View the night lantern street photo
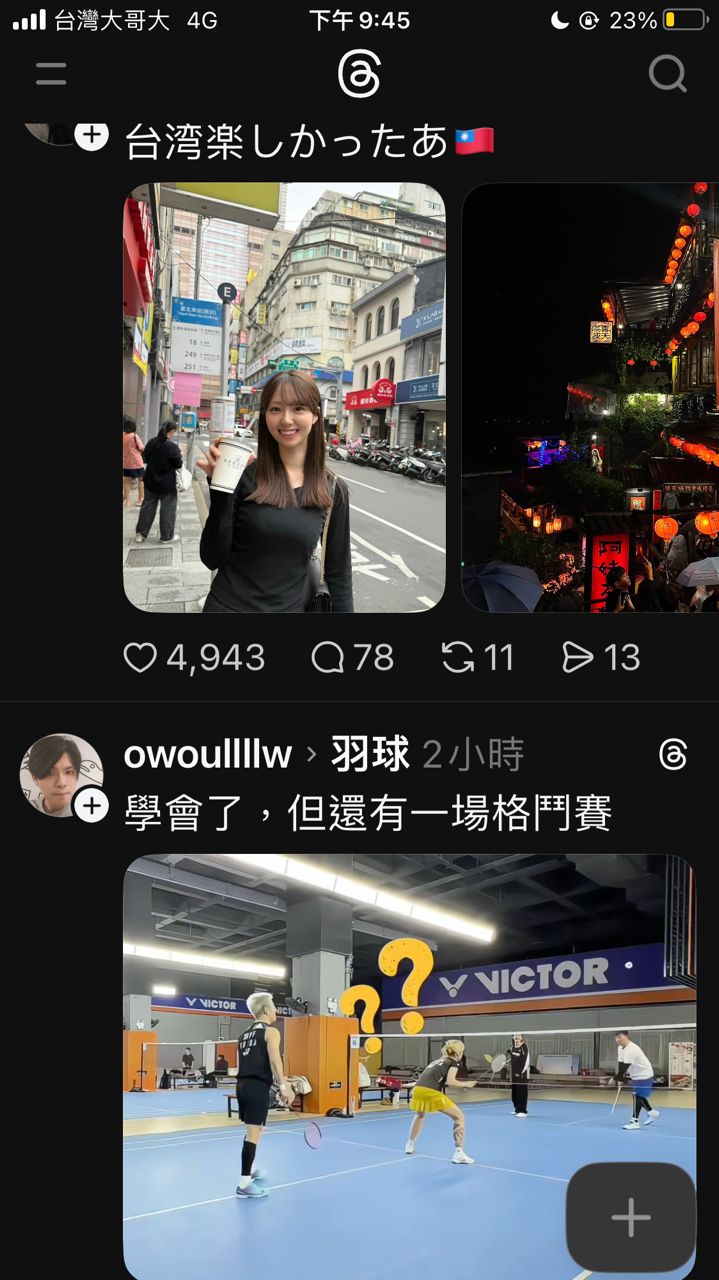Image resolution: width=719 pixels, height=1280 pixels. [590, 397]
